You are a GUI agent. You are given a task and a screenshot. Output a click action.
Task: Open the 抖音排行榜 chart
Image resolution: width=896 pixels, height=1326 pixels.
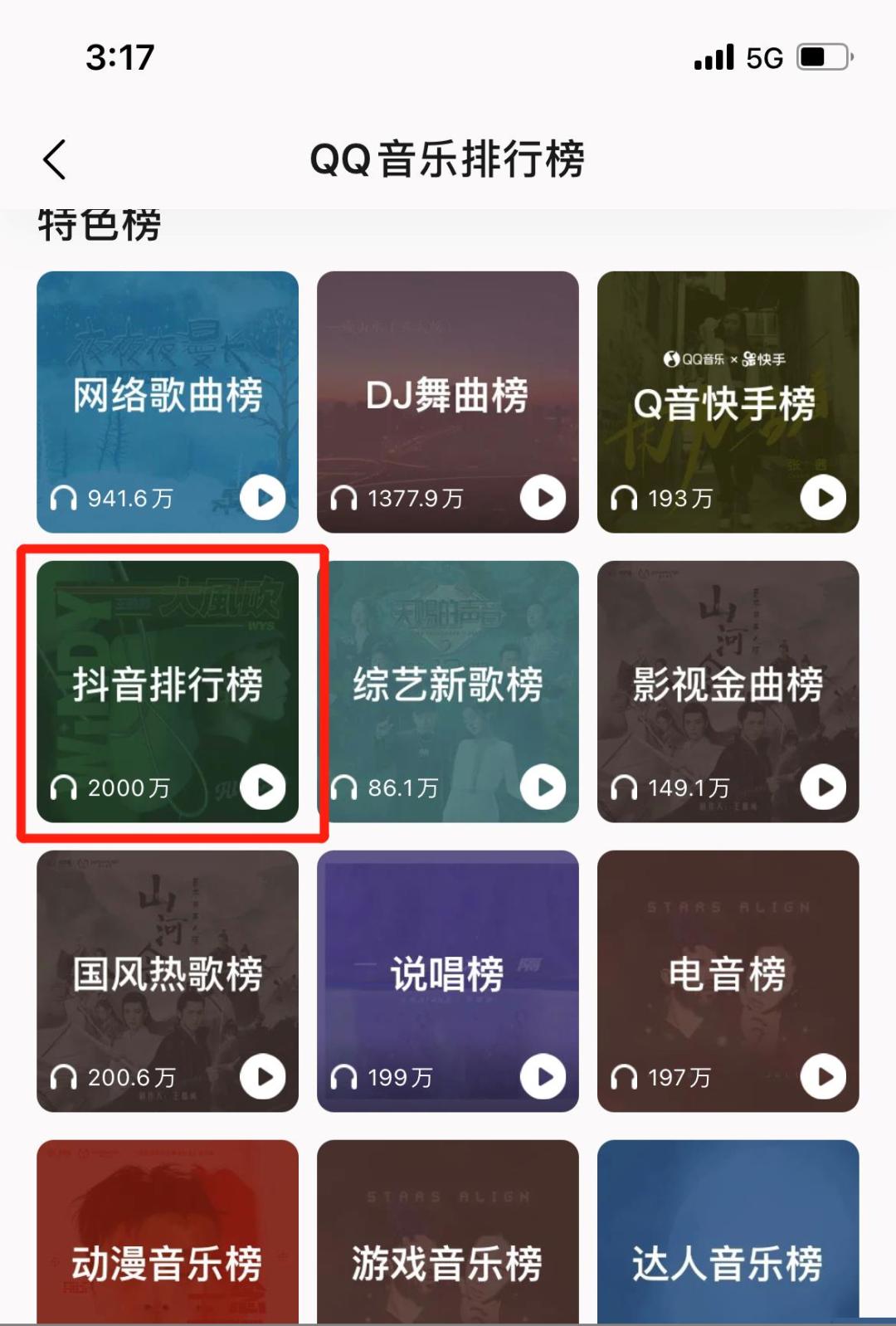point(168,685)
